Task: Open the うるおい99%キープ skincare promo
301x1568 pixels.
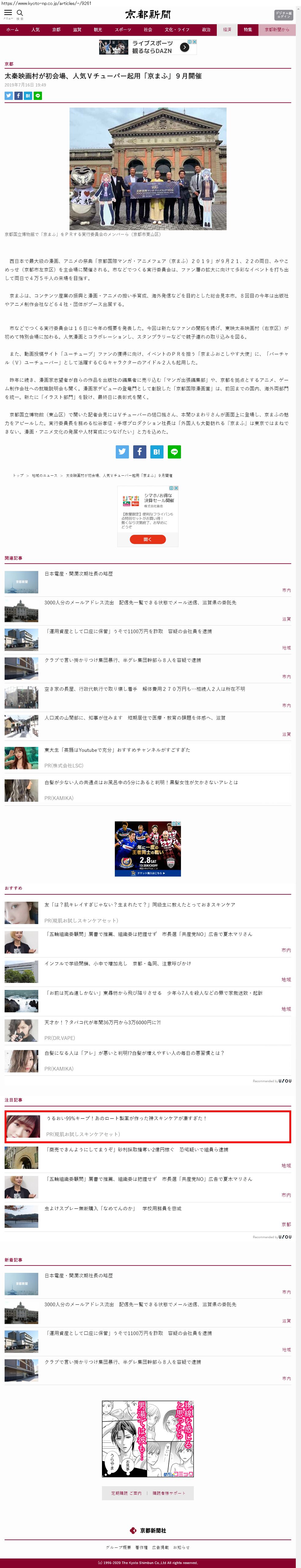Action: click(x=126, y=1119)
